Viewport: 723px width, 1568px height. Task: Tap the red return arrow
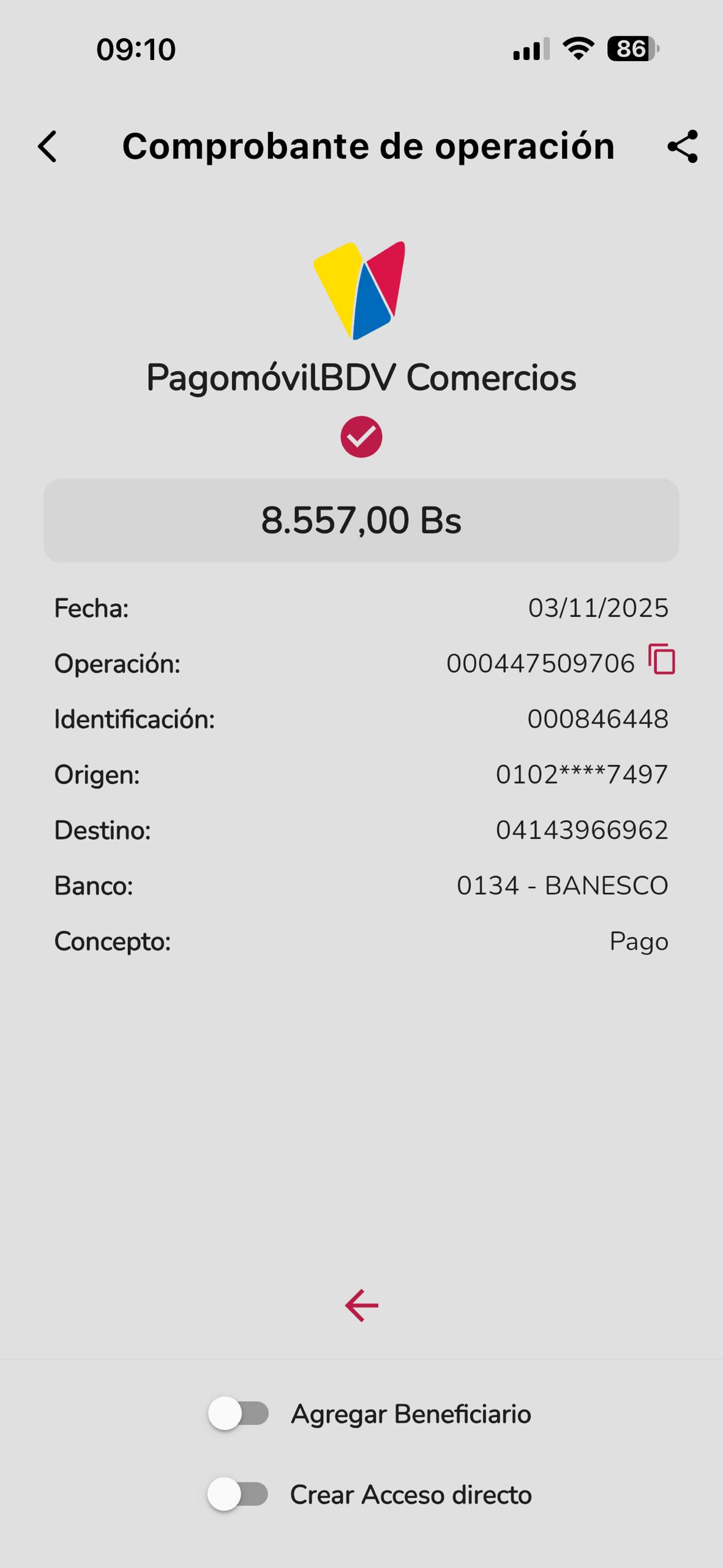coord(361,1305)
